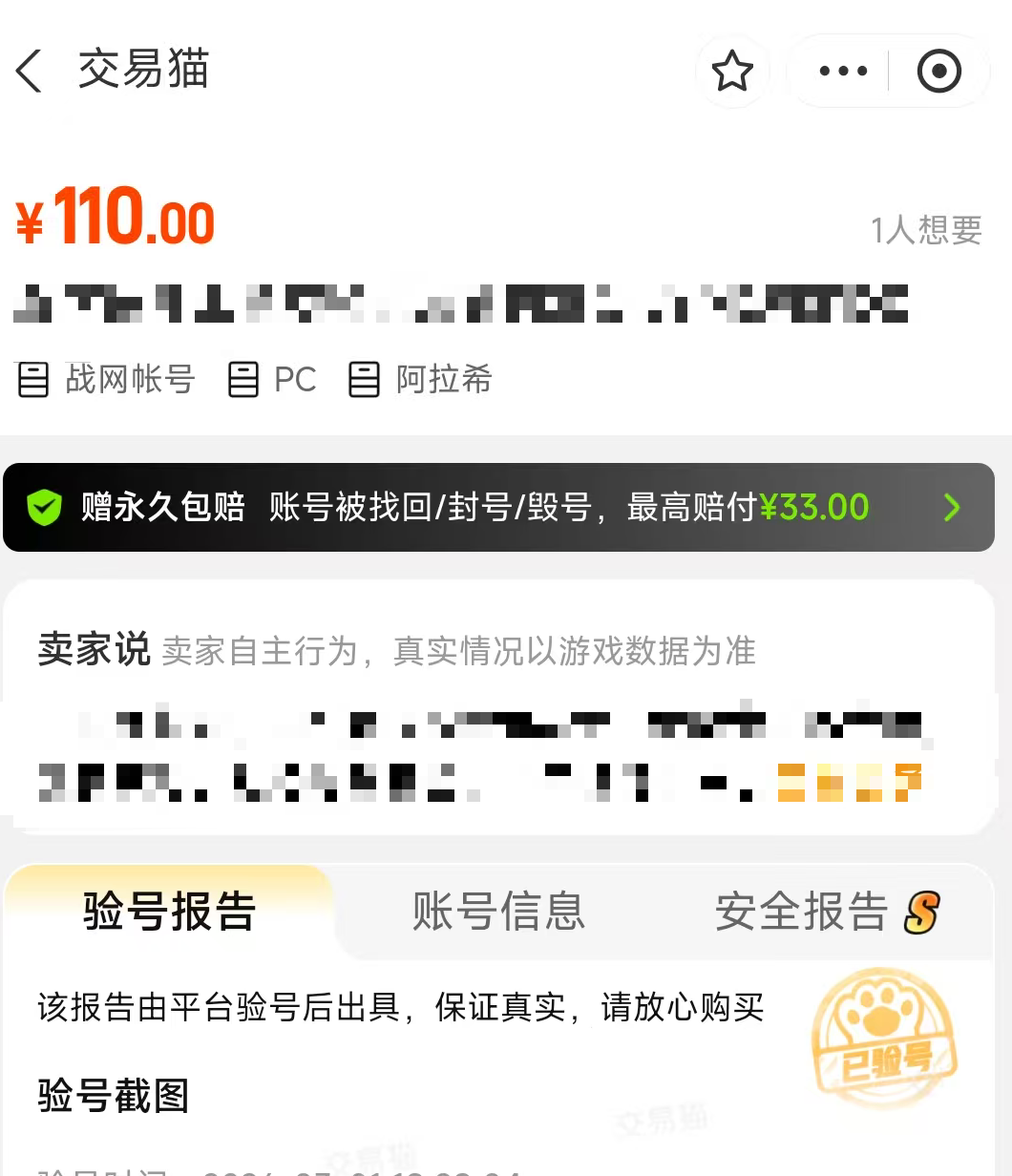
Task: Switch to the 账号信息 tab
Action: tap(497, 912)
